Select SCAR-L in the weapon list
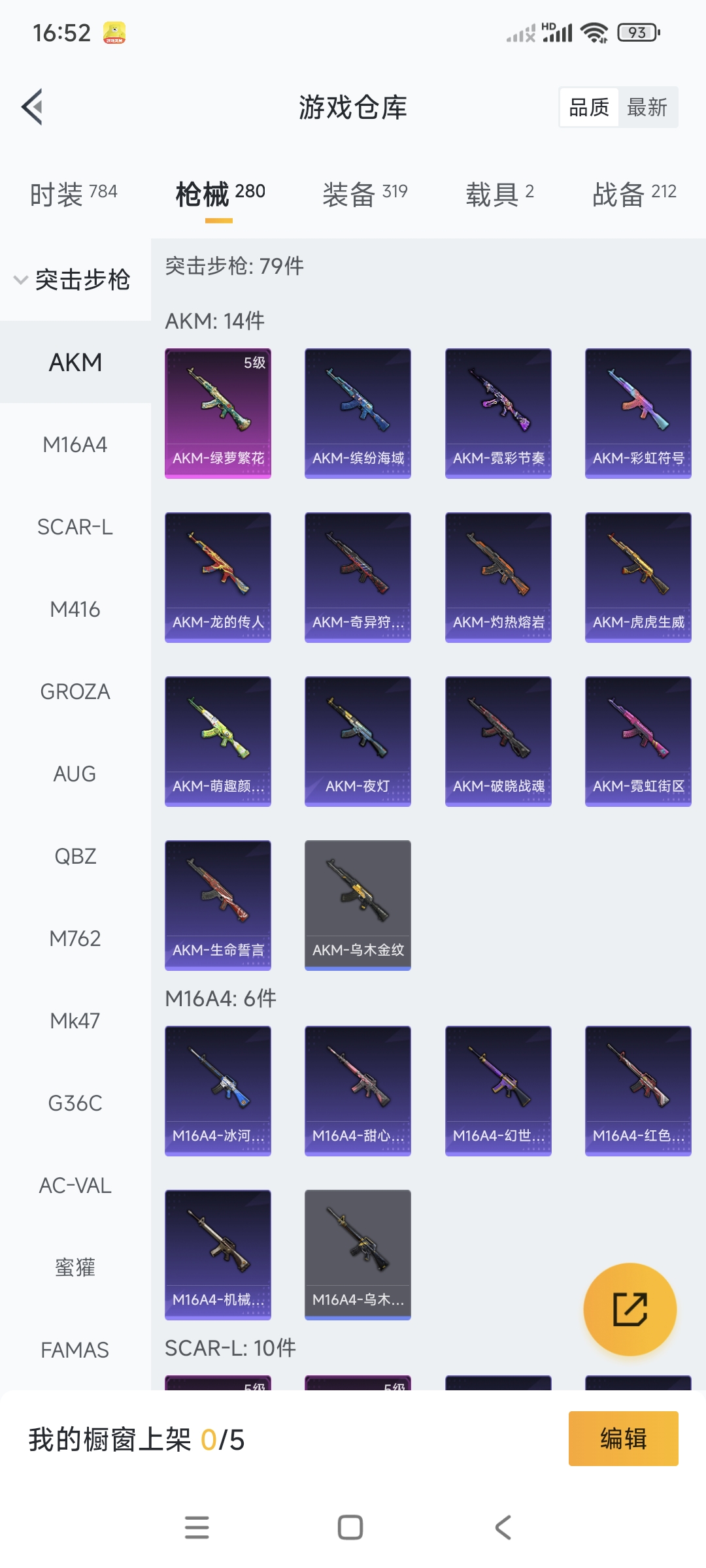Viewport: 706px width, 1568px height. coord(75,527)
